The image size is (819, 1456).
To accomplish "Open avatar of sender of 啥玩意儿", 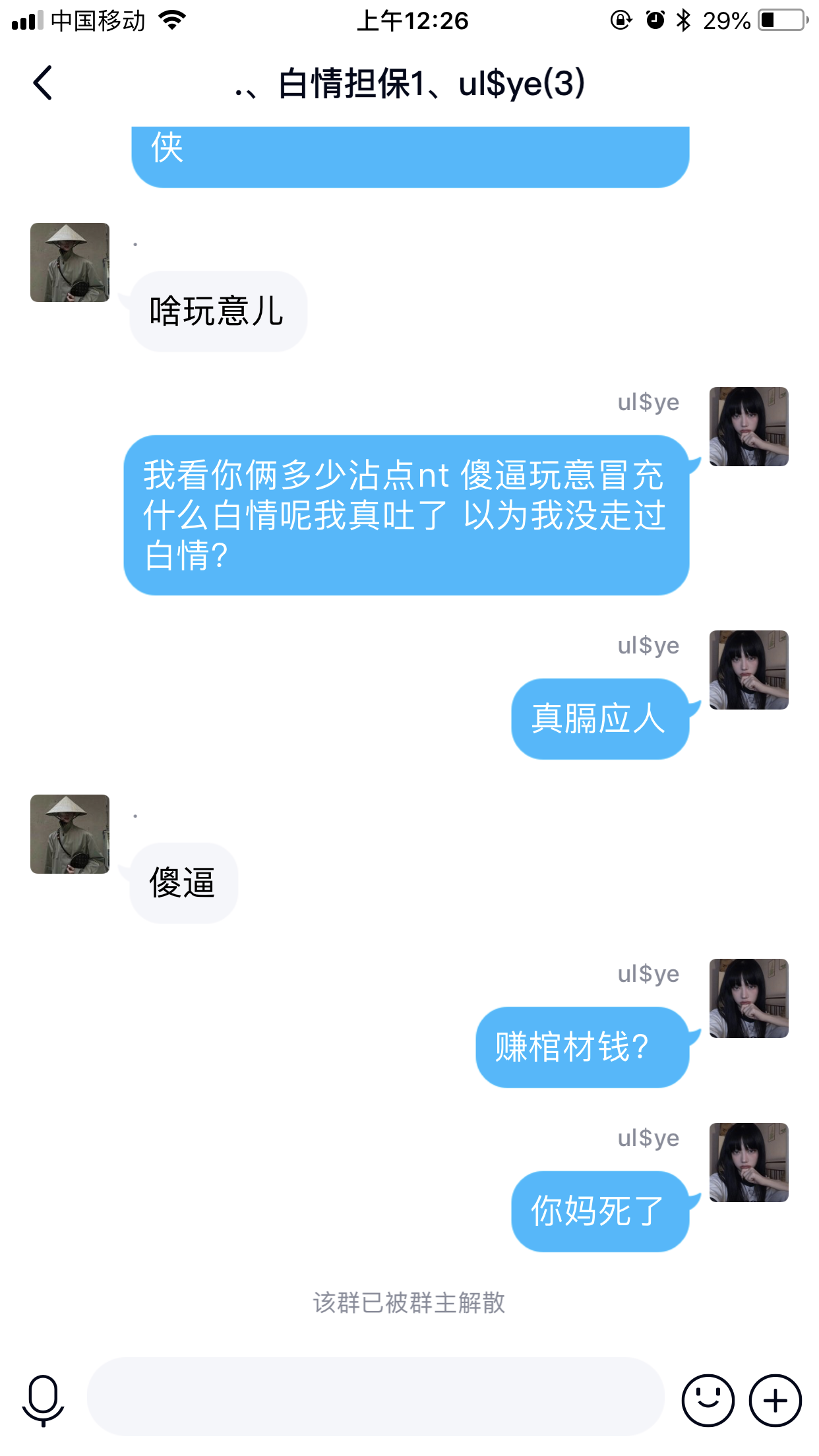I will point(70,262).
